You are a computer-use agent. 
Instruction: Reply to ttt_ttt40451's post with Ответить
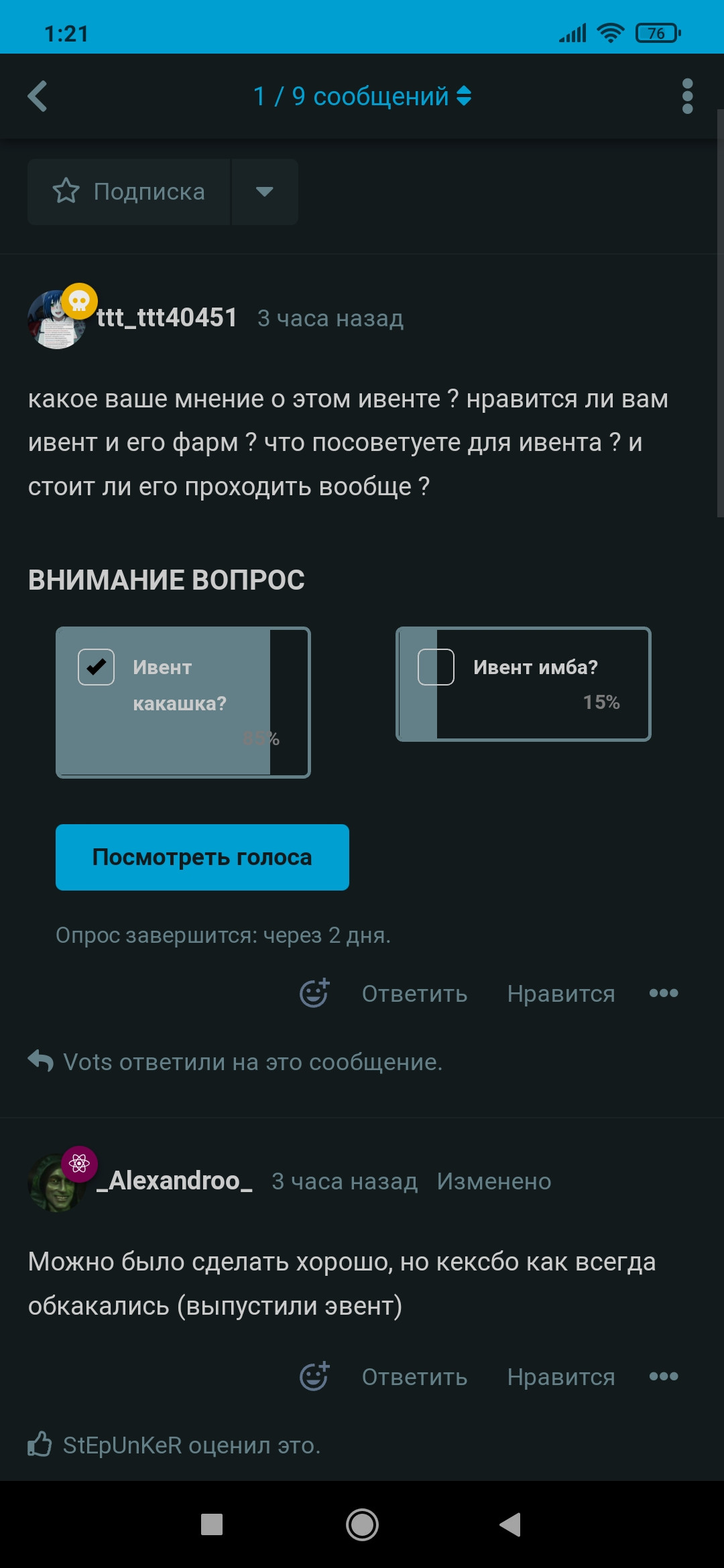pos(414,994)
